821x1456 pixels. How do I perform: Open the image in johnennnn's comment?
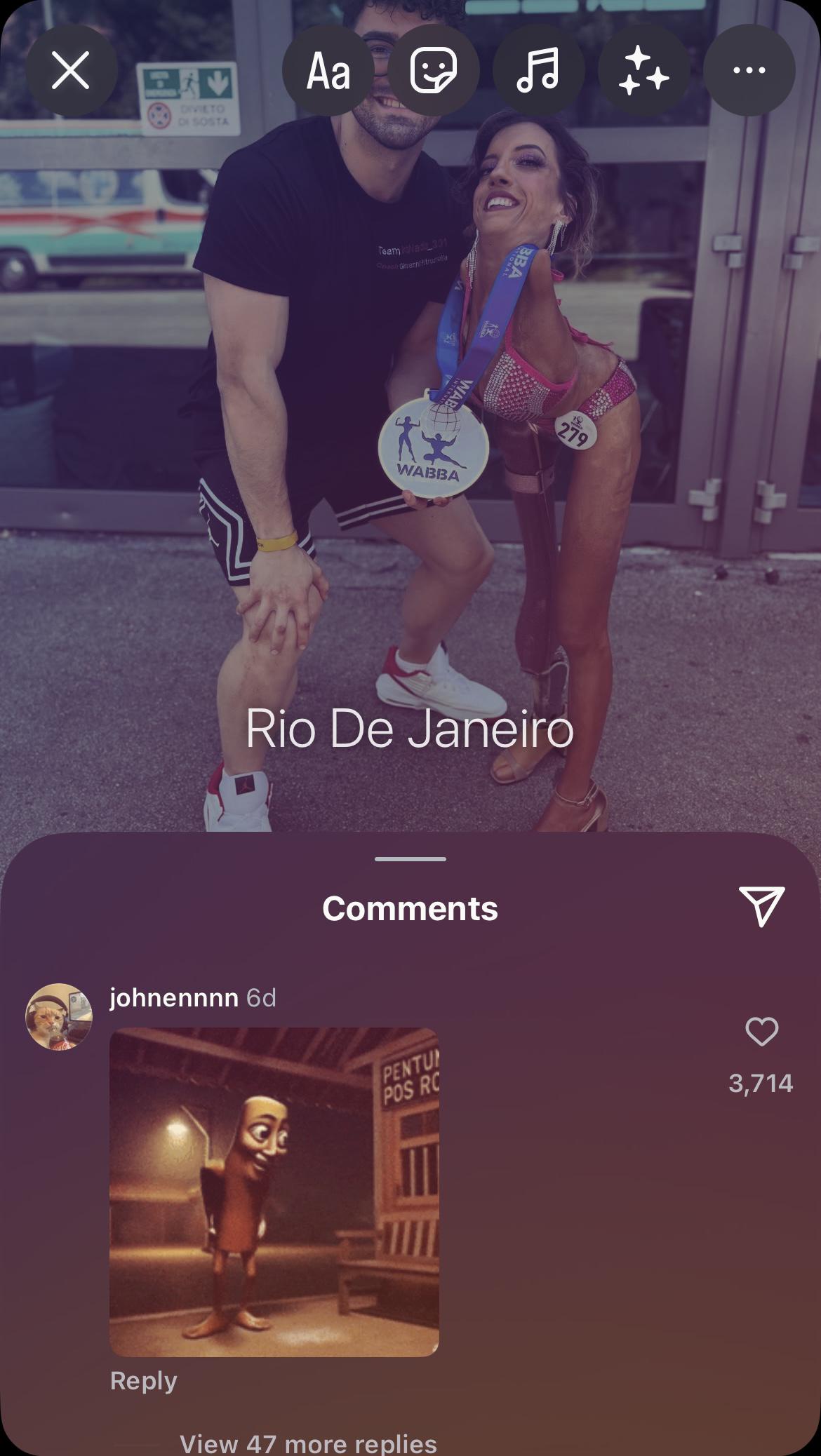[274, 1192]
